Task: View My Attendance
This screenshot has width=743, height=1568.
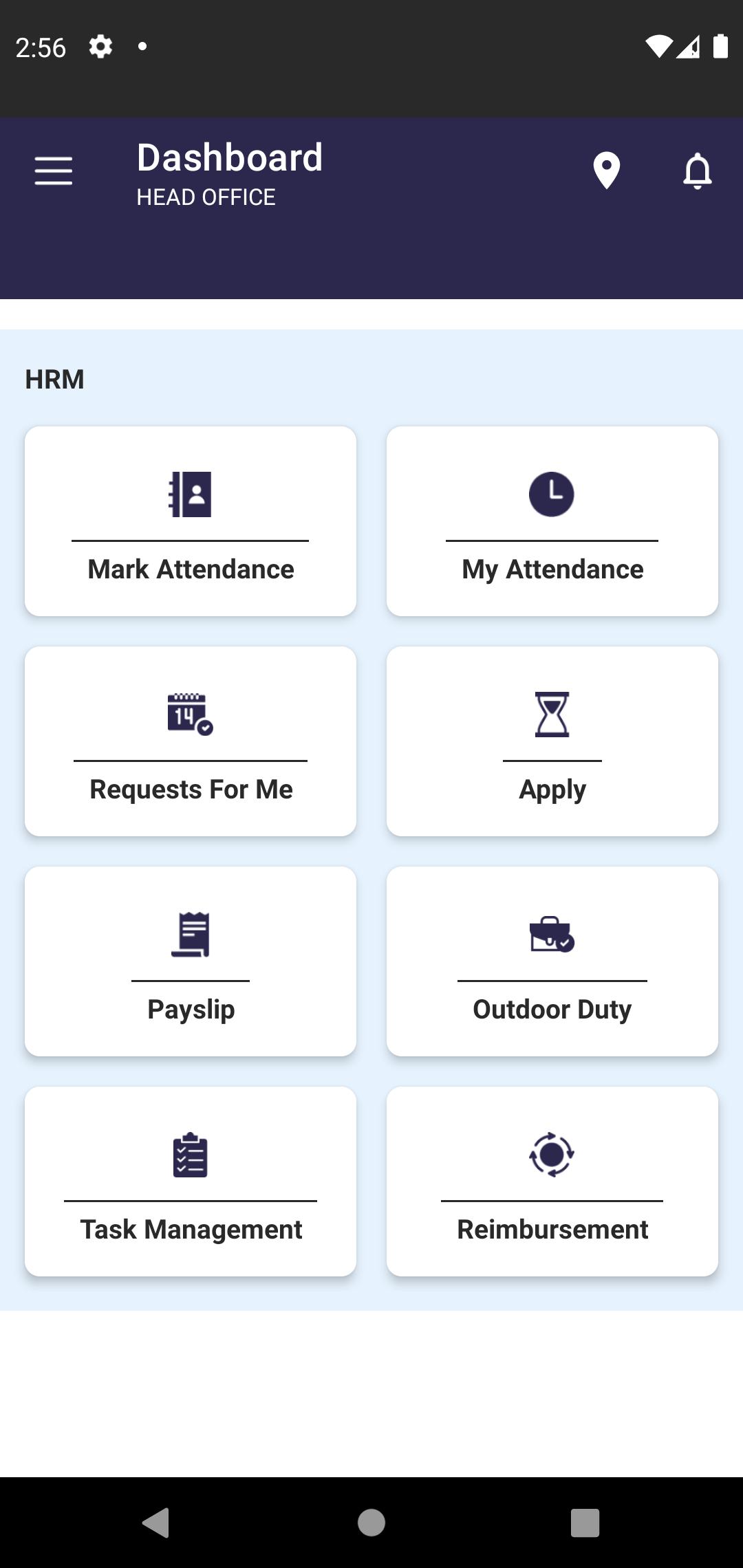Action: pos(552,521)
